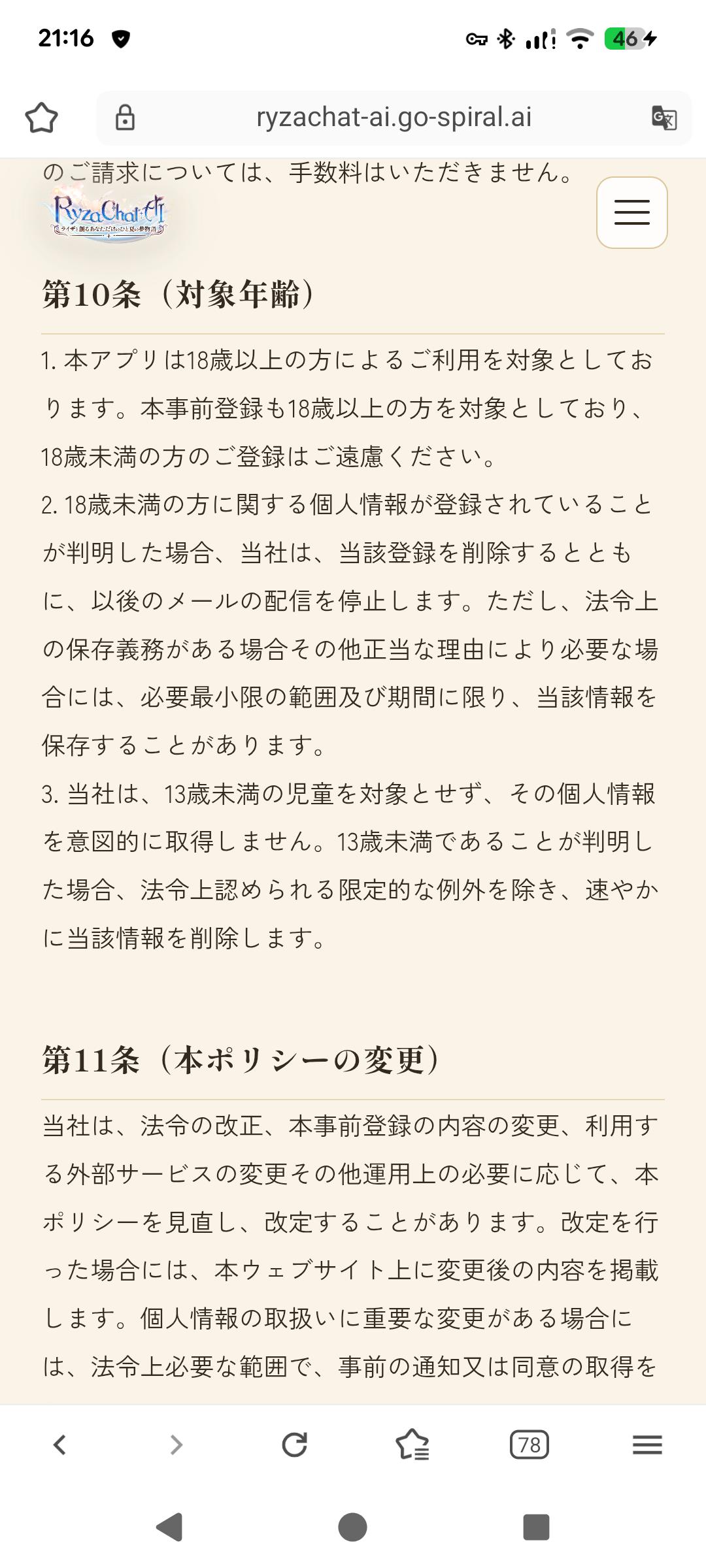Tap the ryzachat-ai.go-spiral.ai address bar
The image size is (706, 1568).
pos(394,118)
